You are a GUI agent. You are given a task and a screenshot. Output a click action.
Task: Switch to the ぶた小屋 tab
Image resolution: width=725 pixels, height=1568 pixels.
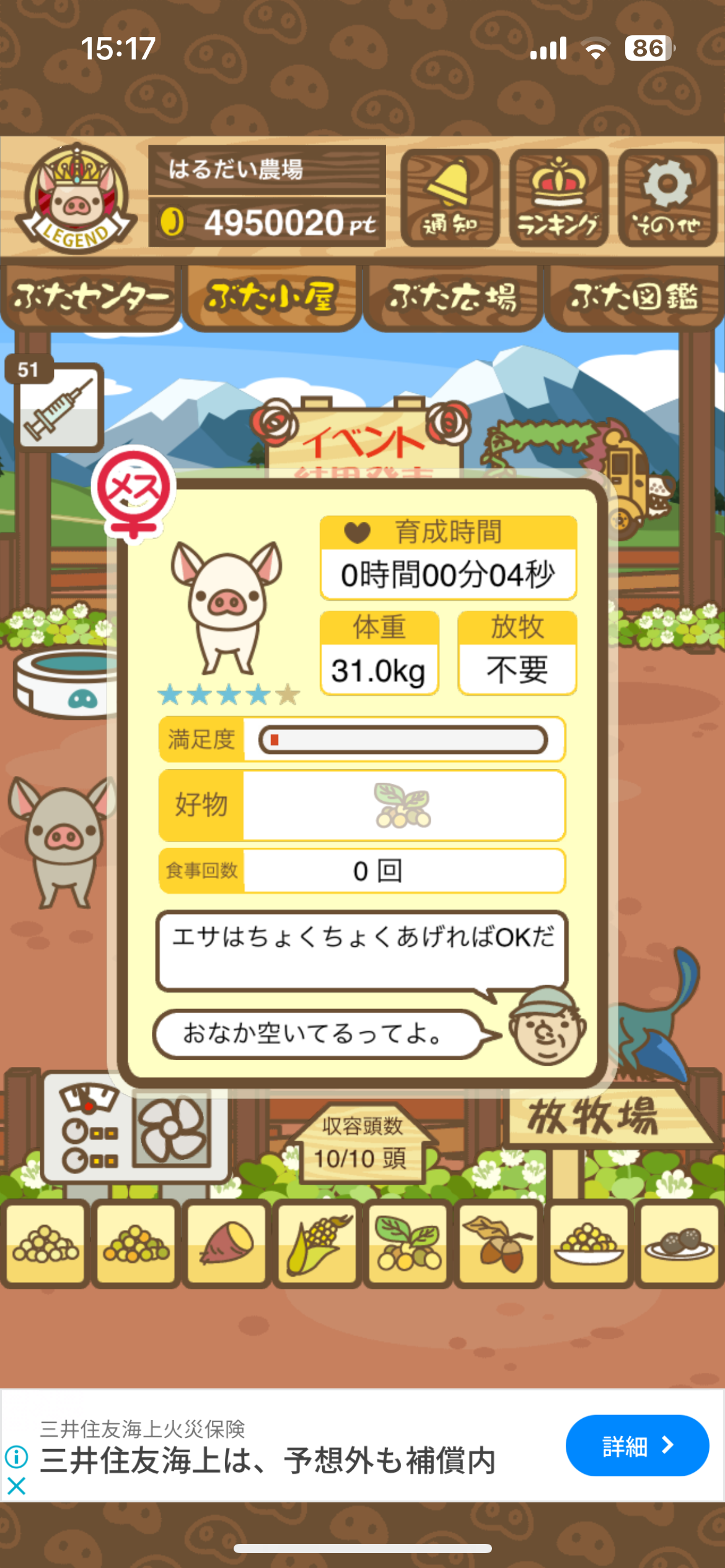[x=271, y=298]
